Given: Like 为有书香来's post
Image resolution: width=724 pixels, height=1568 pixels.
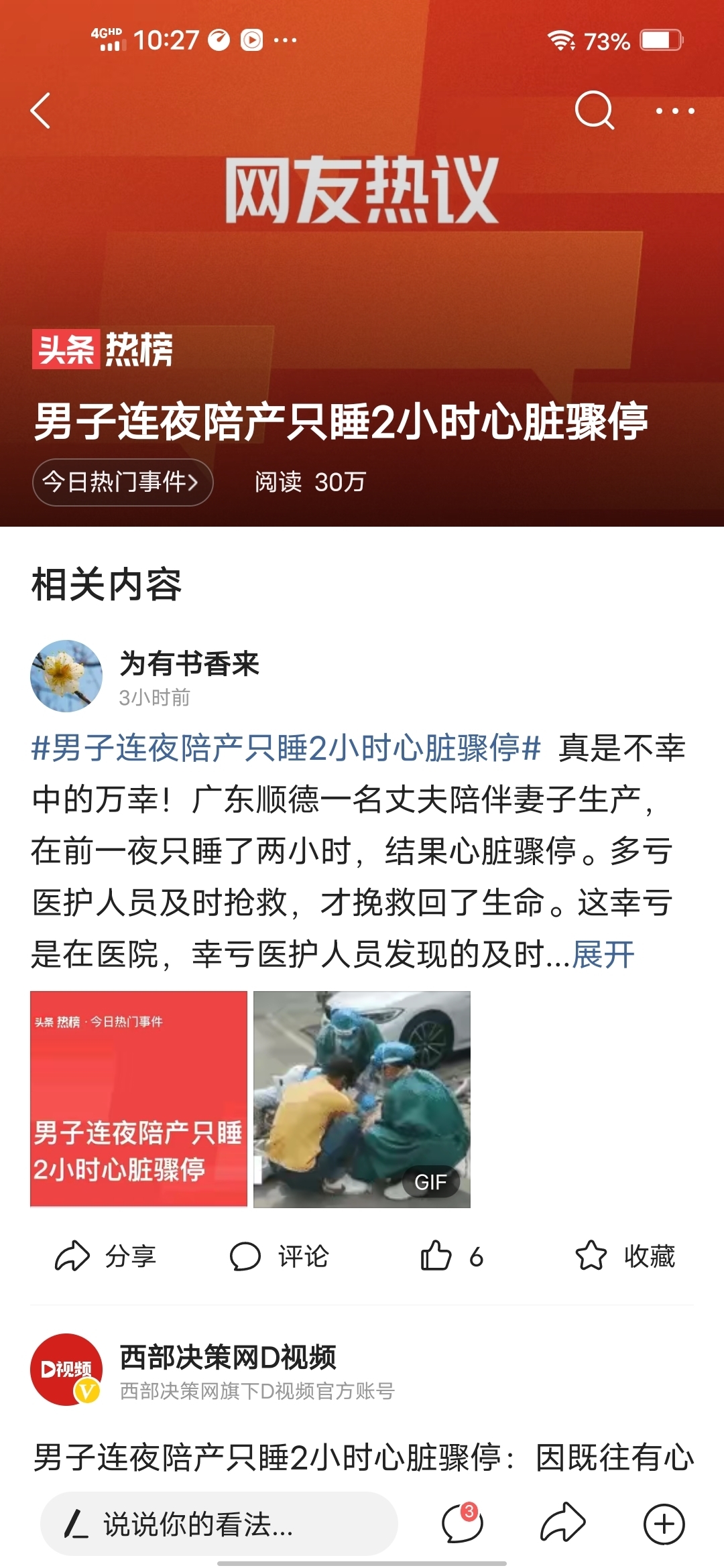Looking at the screenshot, I should pos(451,1256).
